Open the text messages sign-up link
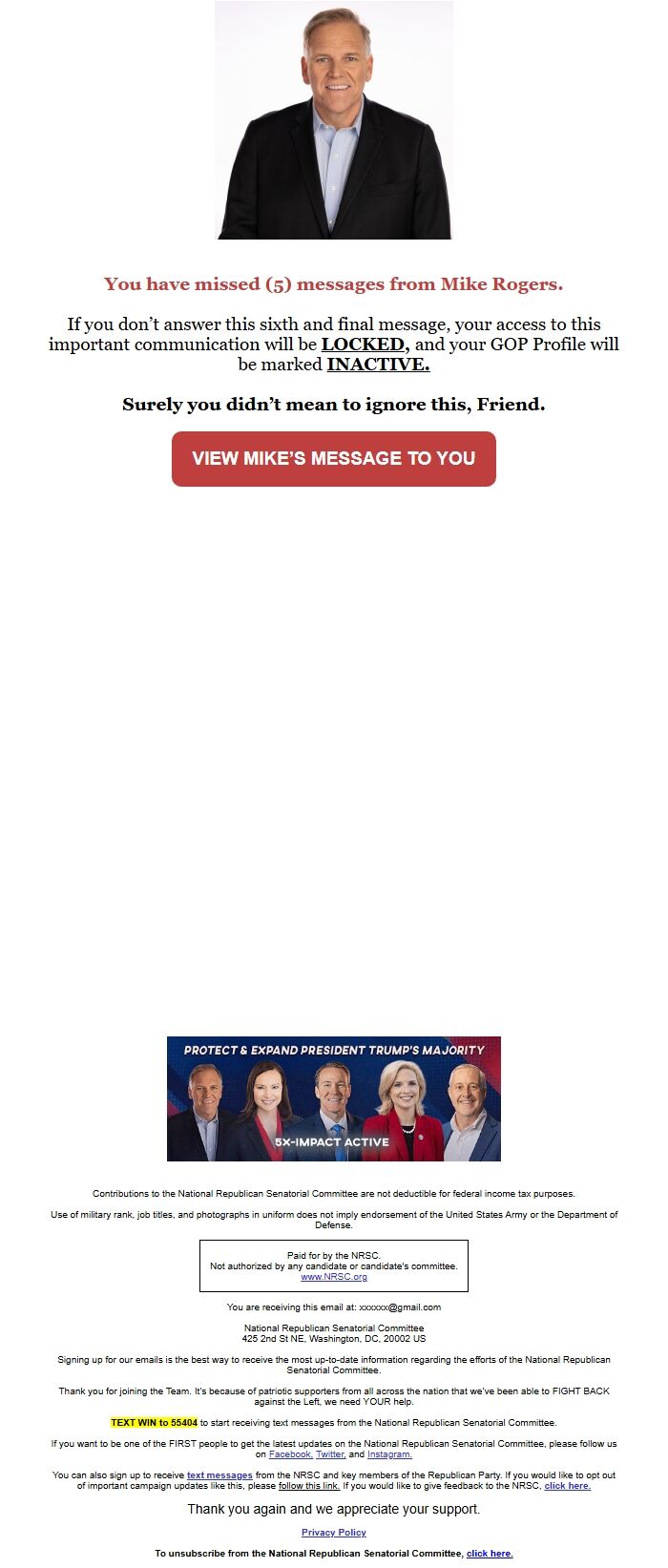The height and width of the screenshot is (1568, 668). 219,1475
